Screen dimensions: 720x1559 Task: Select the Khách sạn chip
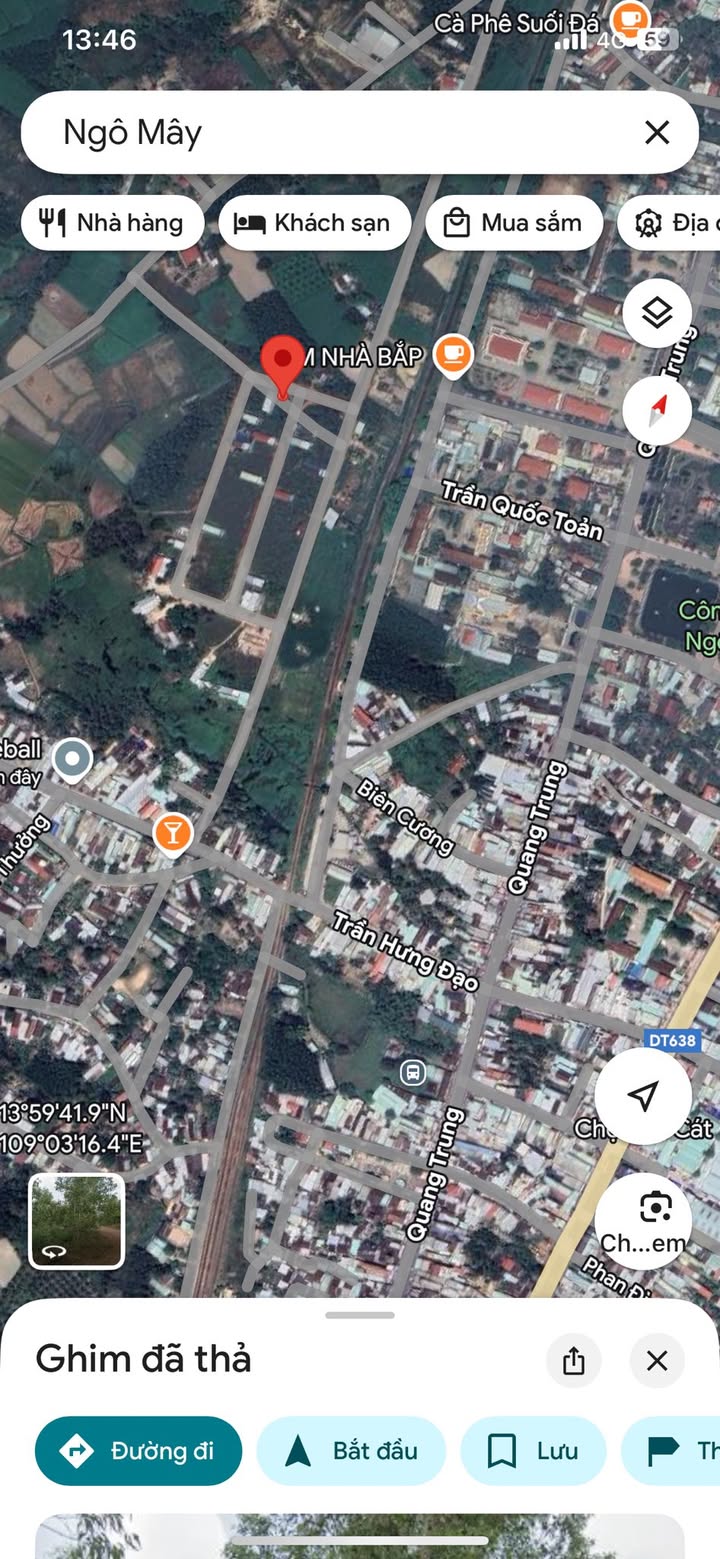(314, 222)
